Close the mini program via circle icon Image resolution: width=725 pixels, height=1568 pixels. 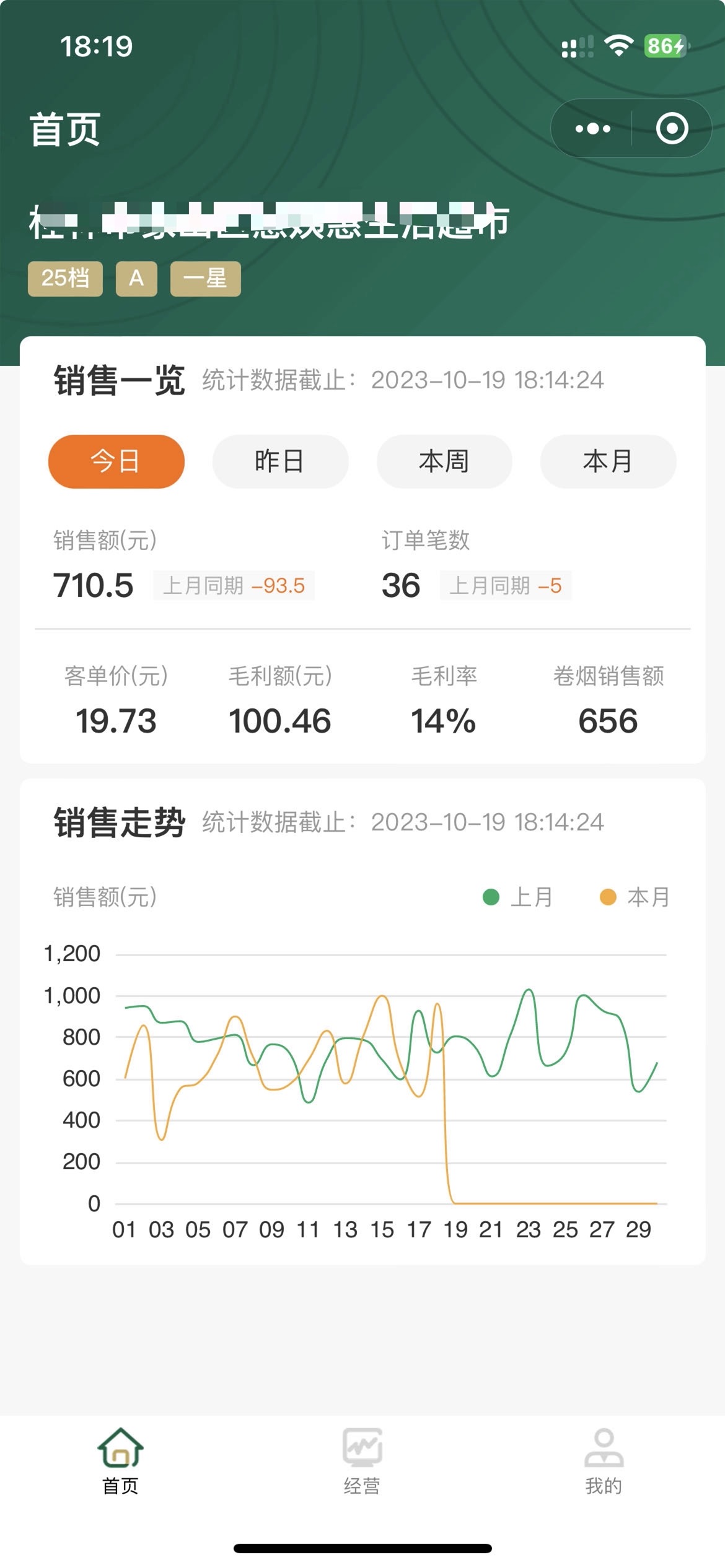pos(672,129)
